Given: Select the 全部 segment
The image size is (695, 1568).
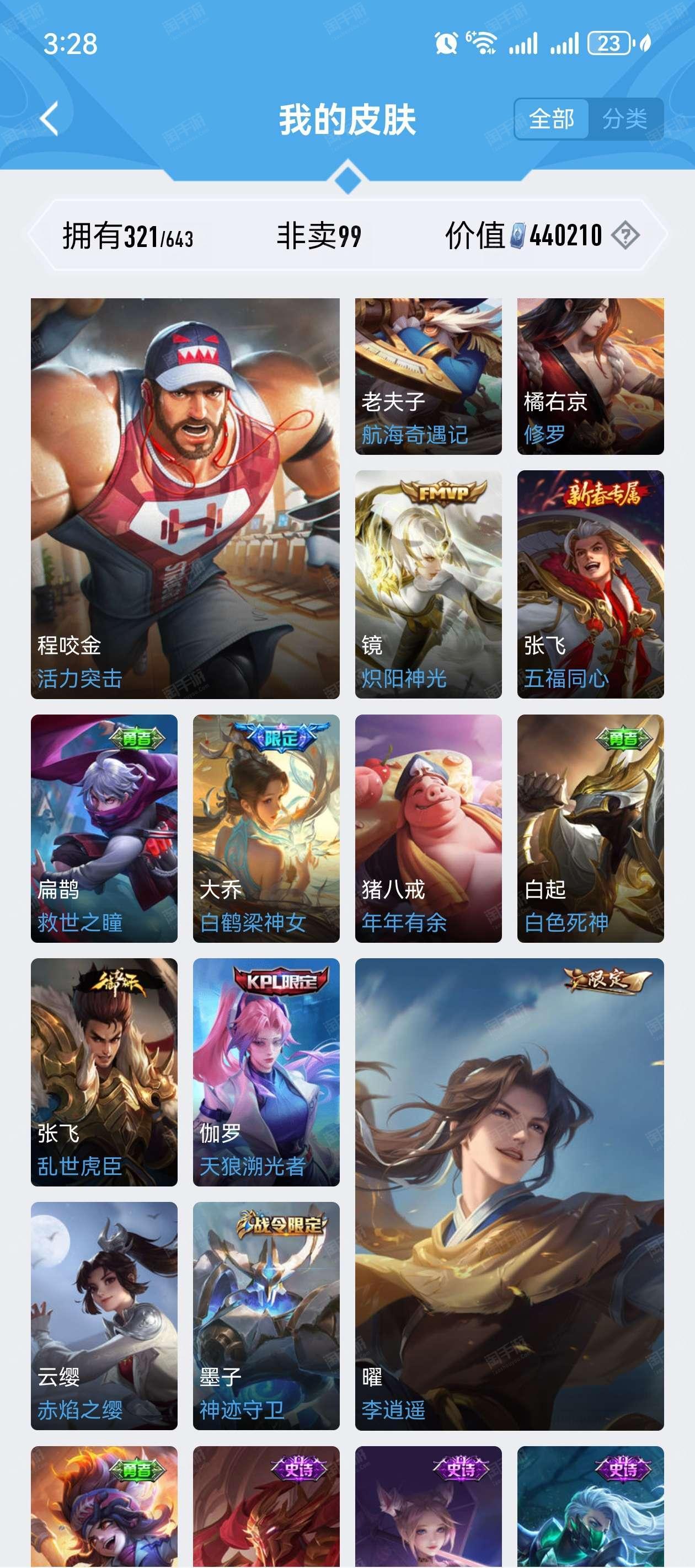Looking at the screenshot, I should [x=552, y=119].
